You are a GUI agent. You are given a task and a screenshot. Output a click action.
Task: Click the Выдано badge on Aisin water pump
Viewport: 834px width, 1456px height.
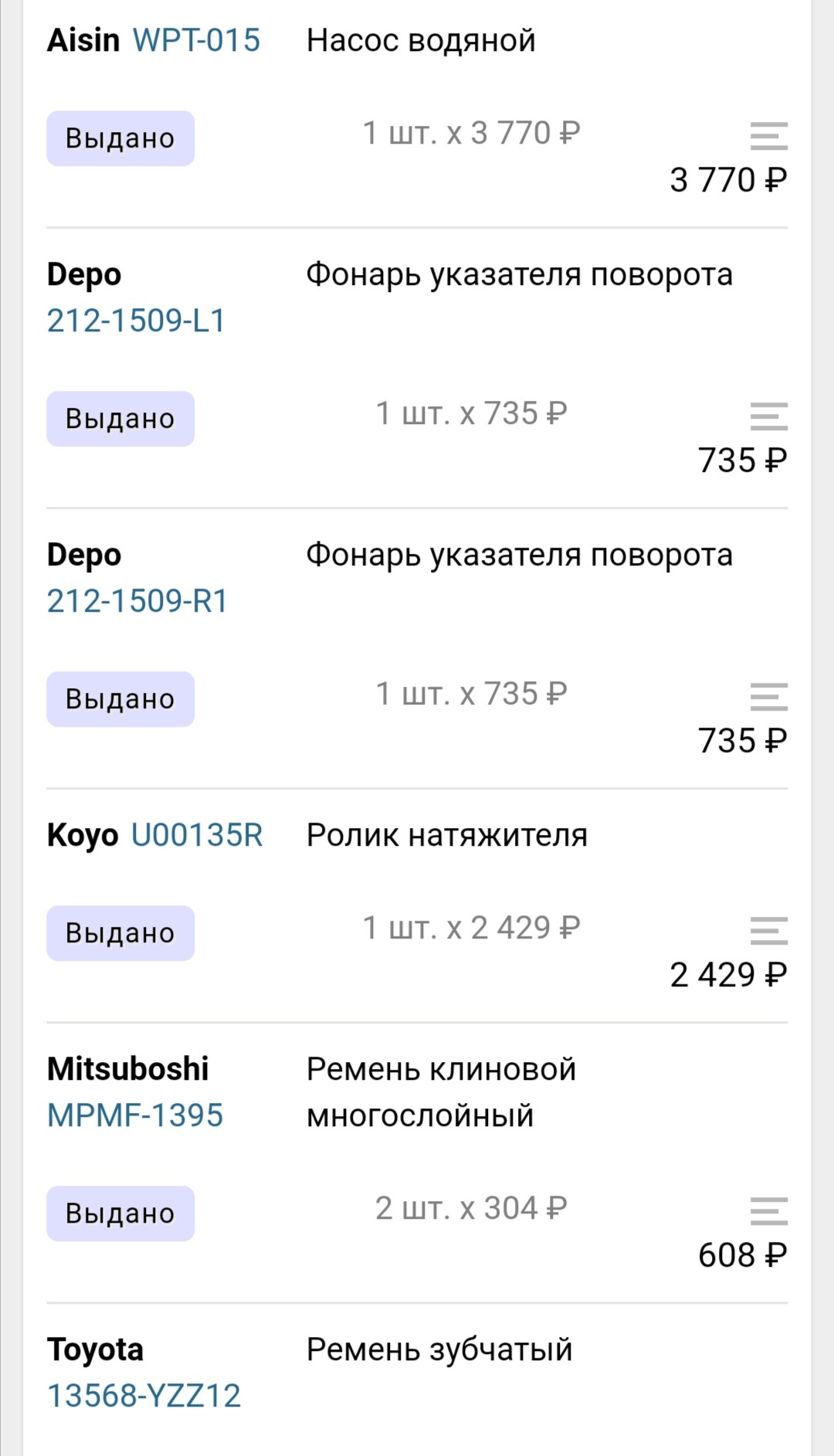(x=120, y=137)
